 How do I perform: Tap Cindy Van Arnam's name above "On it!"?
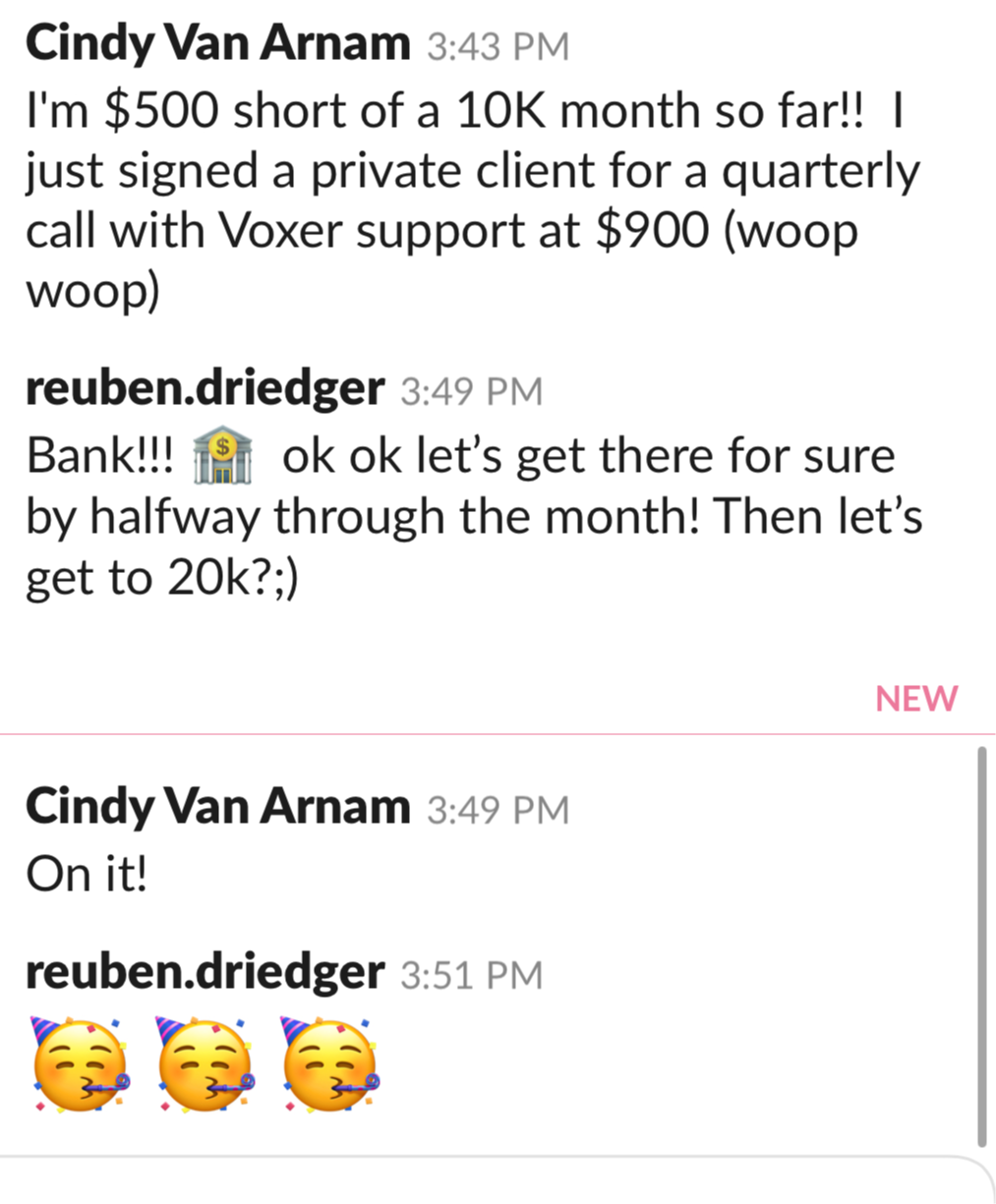(216, 807)
